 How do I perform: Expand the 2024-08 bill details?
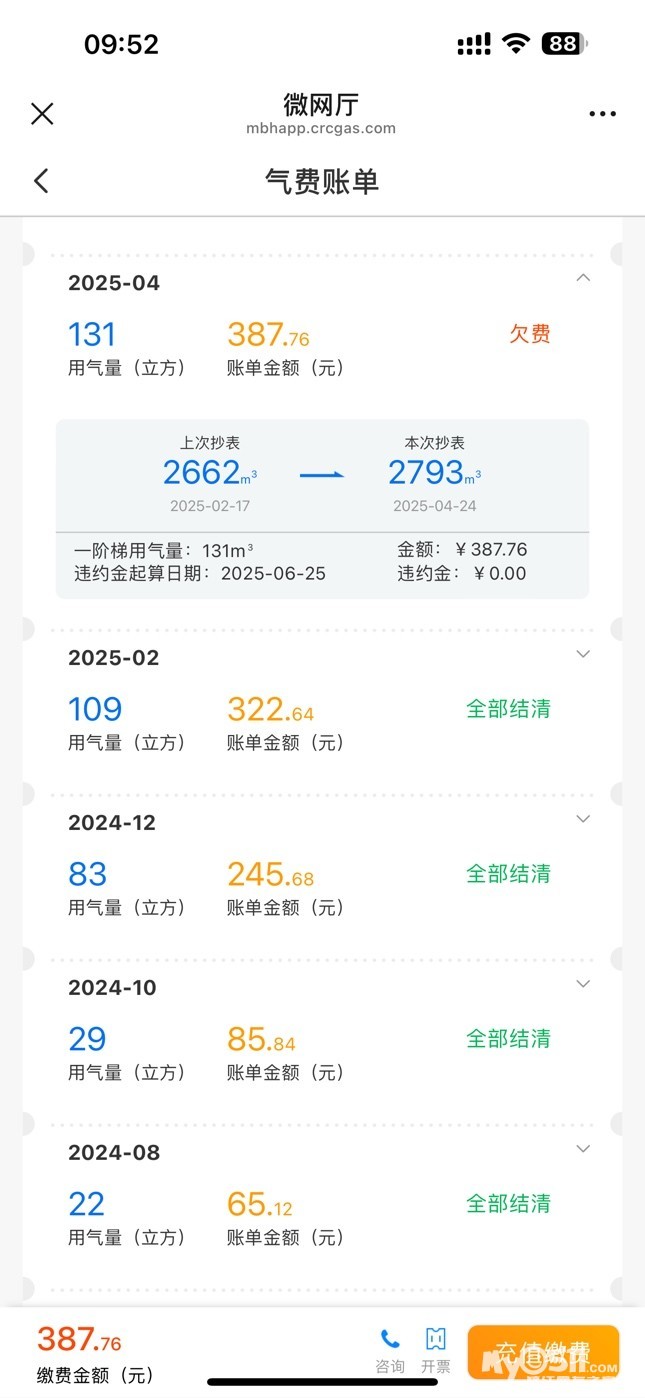584,1149
